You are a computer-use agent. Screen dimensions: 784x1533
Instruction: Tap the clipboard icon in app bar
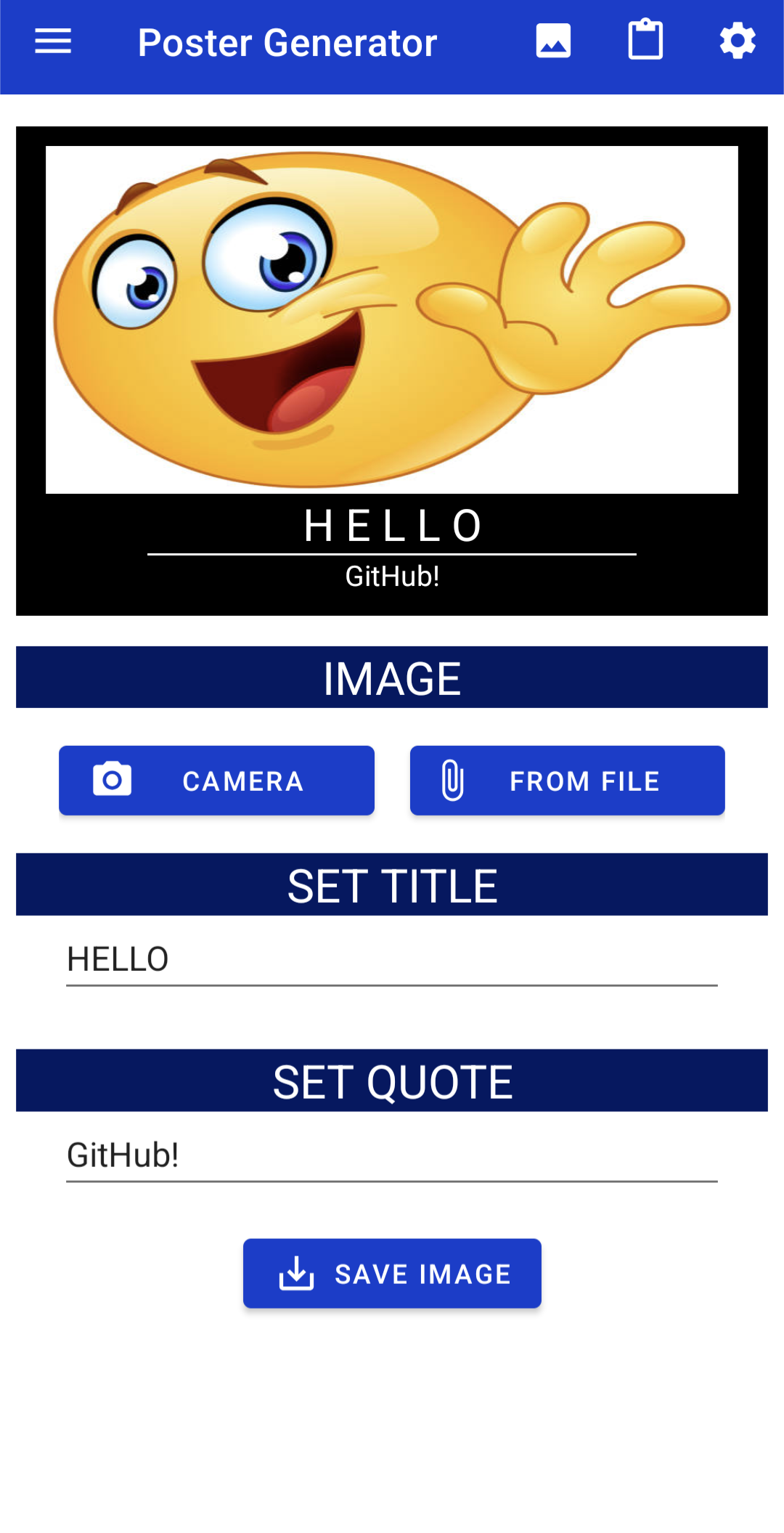tap(645, 41)
